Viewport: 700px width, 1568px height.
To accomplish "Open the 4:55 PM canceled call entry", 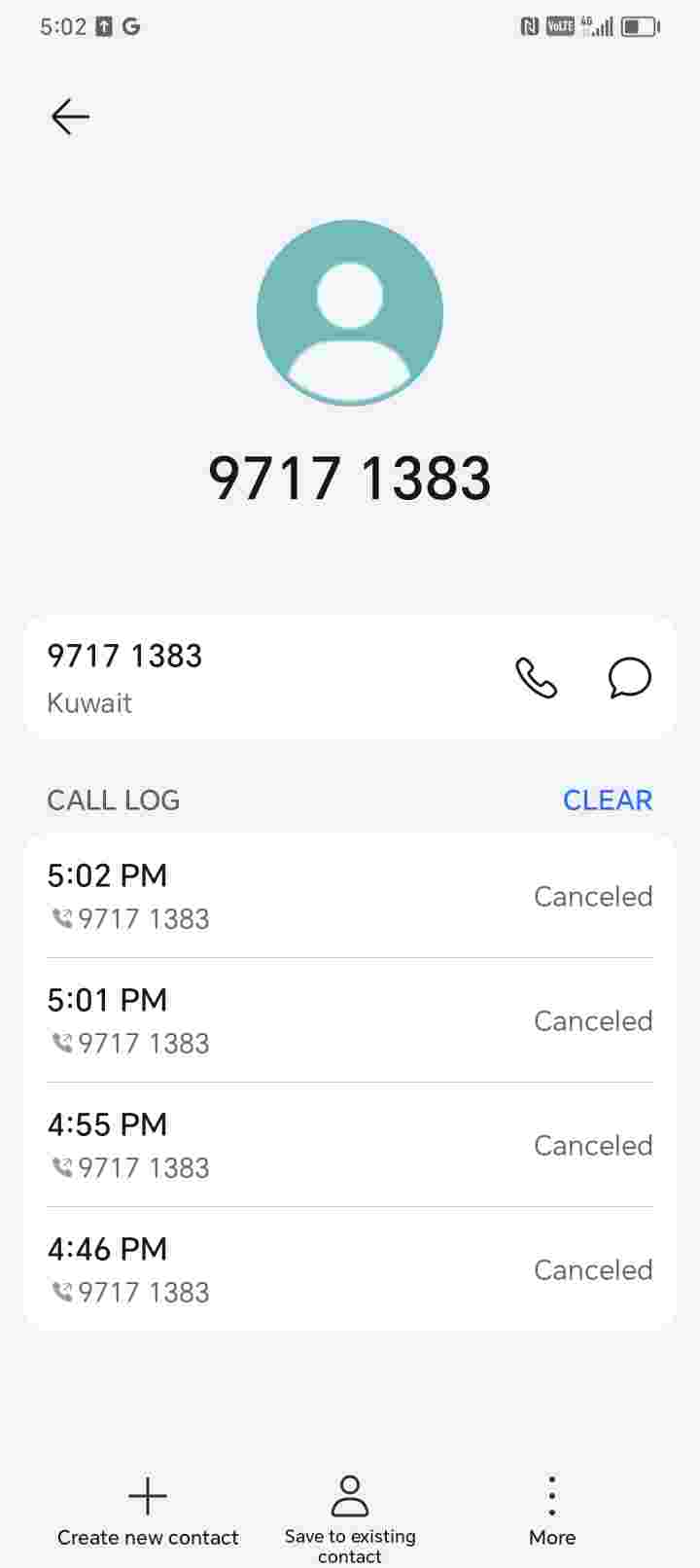I will 350,1145.
